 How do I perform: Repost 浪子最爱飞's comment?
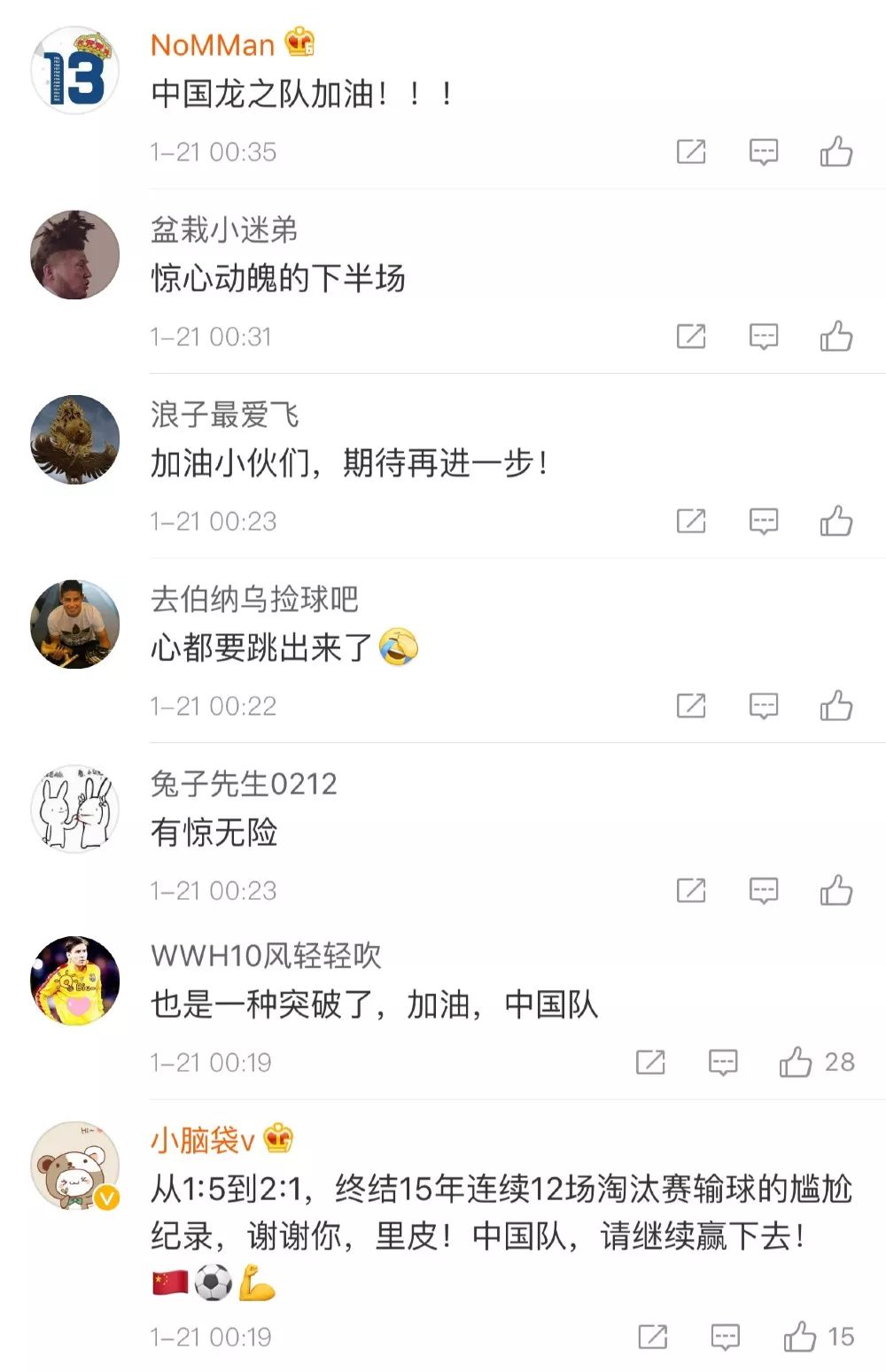pyautogui.click(x=692, y=521)
